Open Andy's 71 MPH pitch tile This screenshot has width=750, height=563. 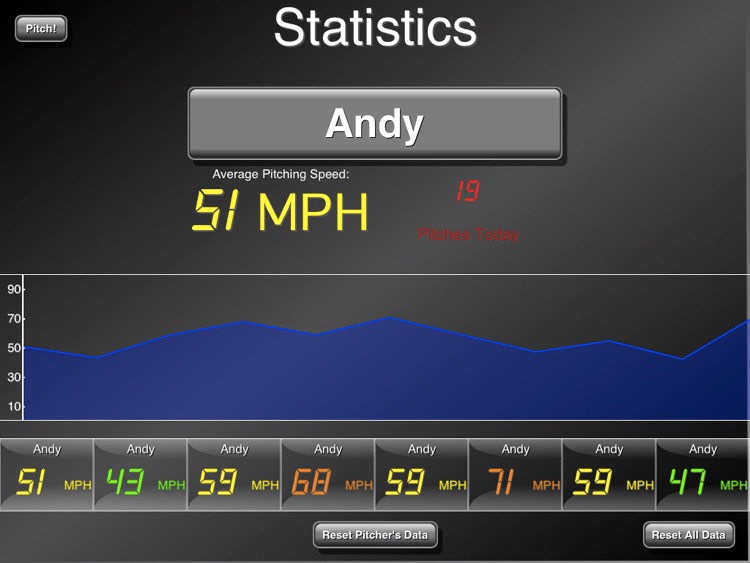click(x=515, y=474)
